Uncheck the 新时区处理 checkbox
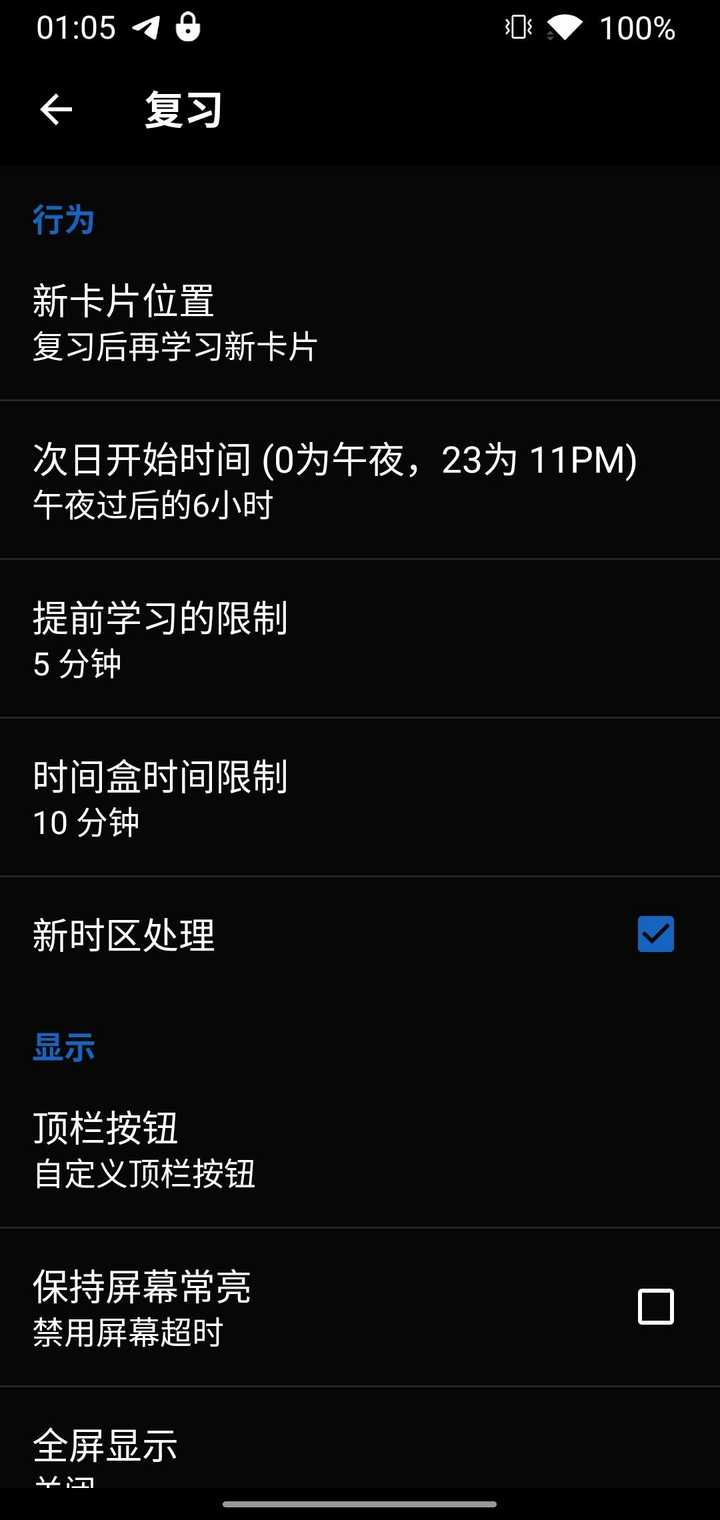720x1520 pixels. coord(655,935)
